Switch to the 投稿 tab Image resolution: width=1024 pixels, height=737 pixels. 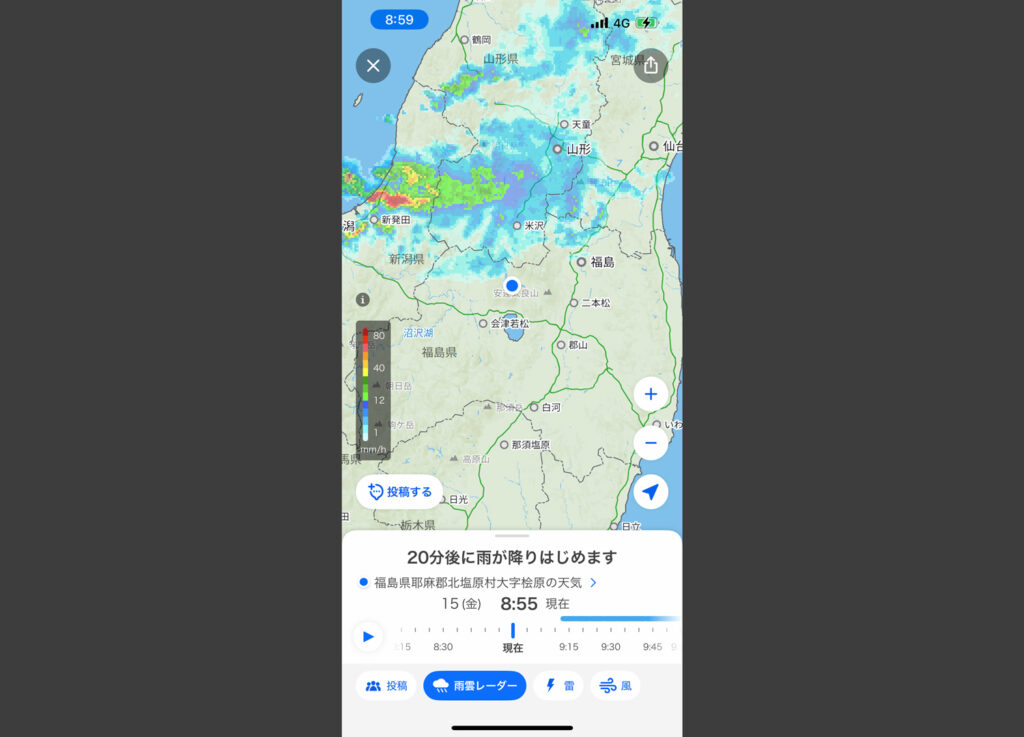386,686
